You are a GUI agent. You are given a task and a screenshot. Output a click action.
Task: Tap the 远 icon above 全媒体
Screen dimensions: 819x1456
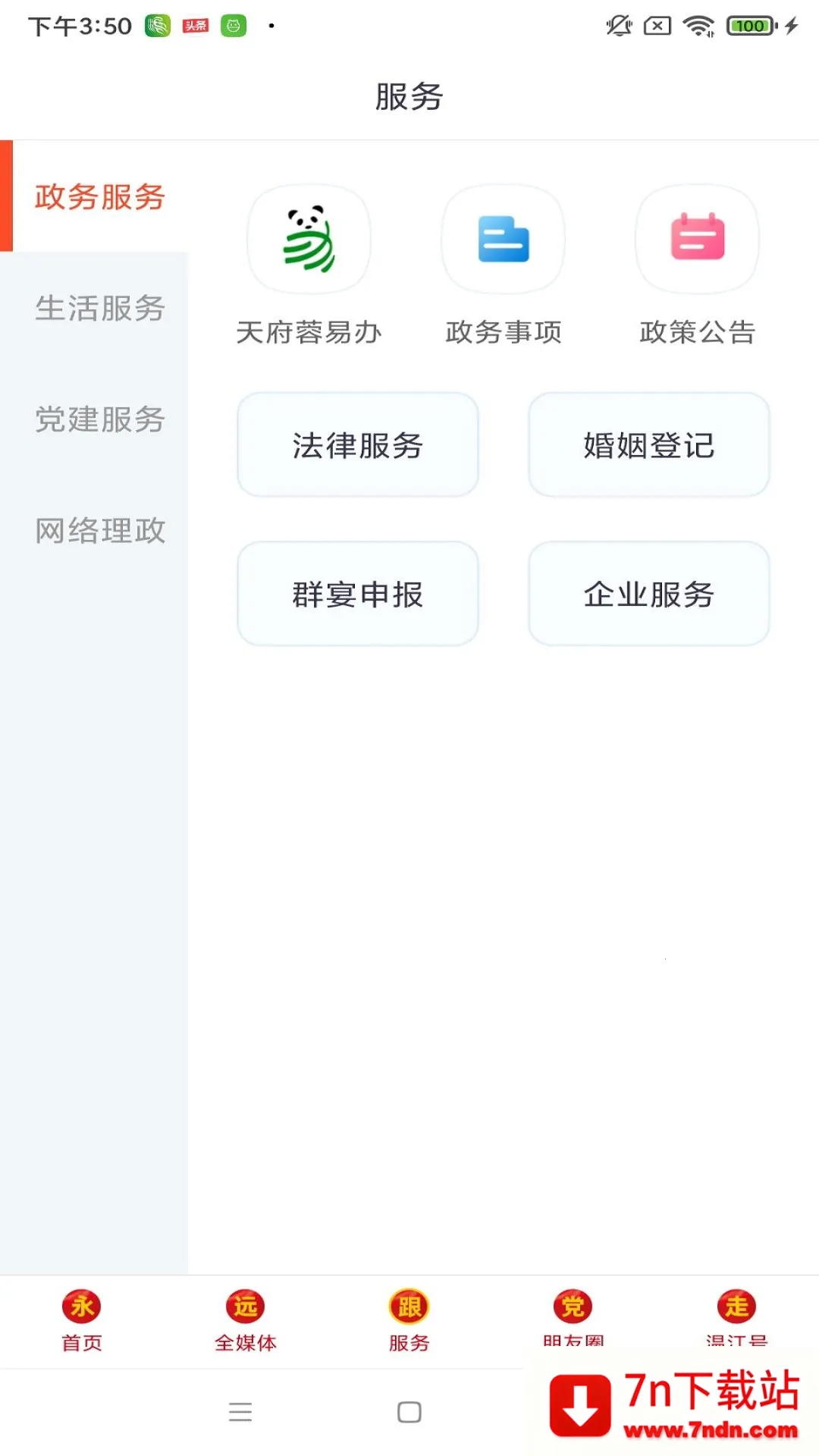pyautogui.click(x=244, y=1307)
